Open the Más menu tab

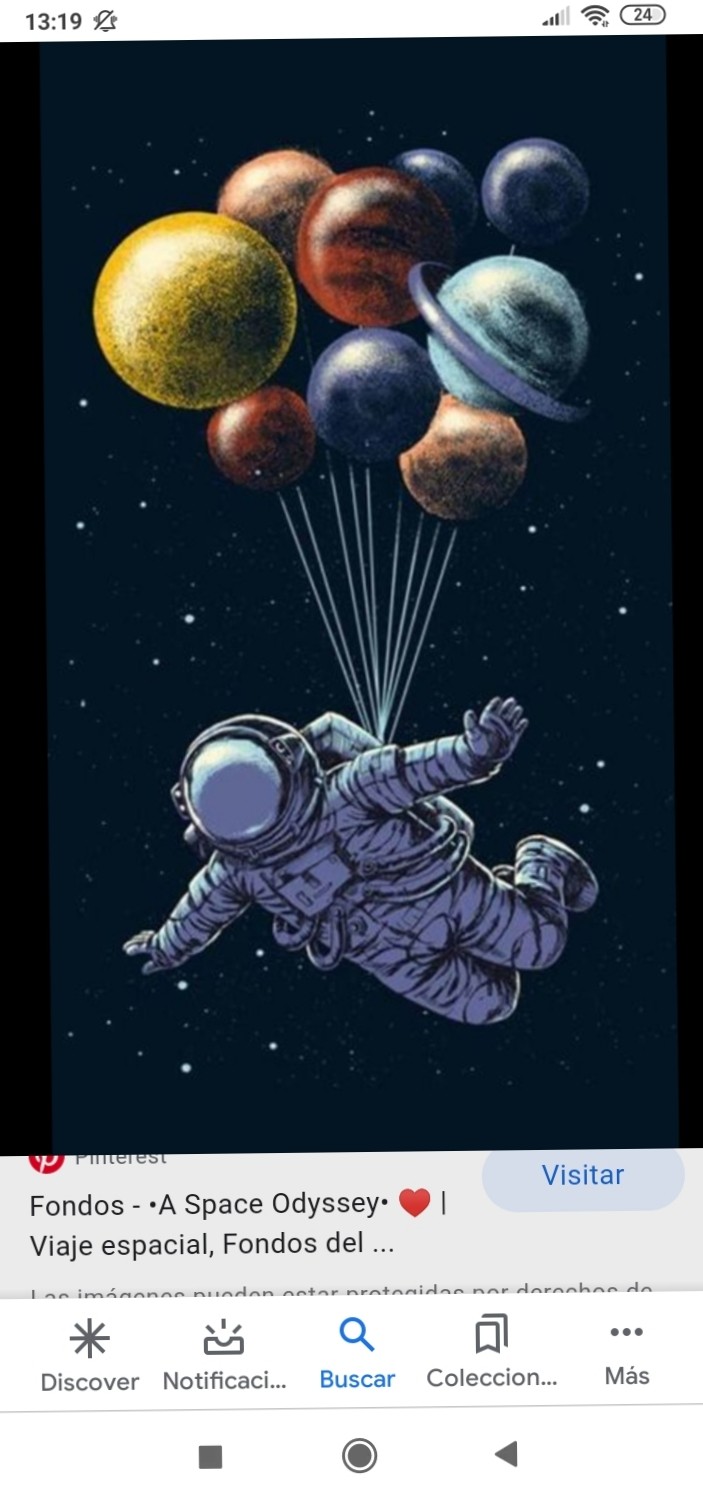[x=627, y=1355]
